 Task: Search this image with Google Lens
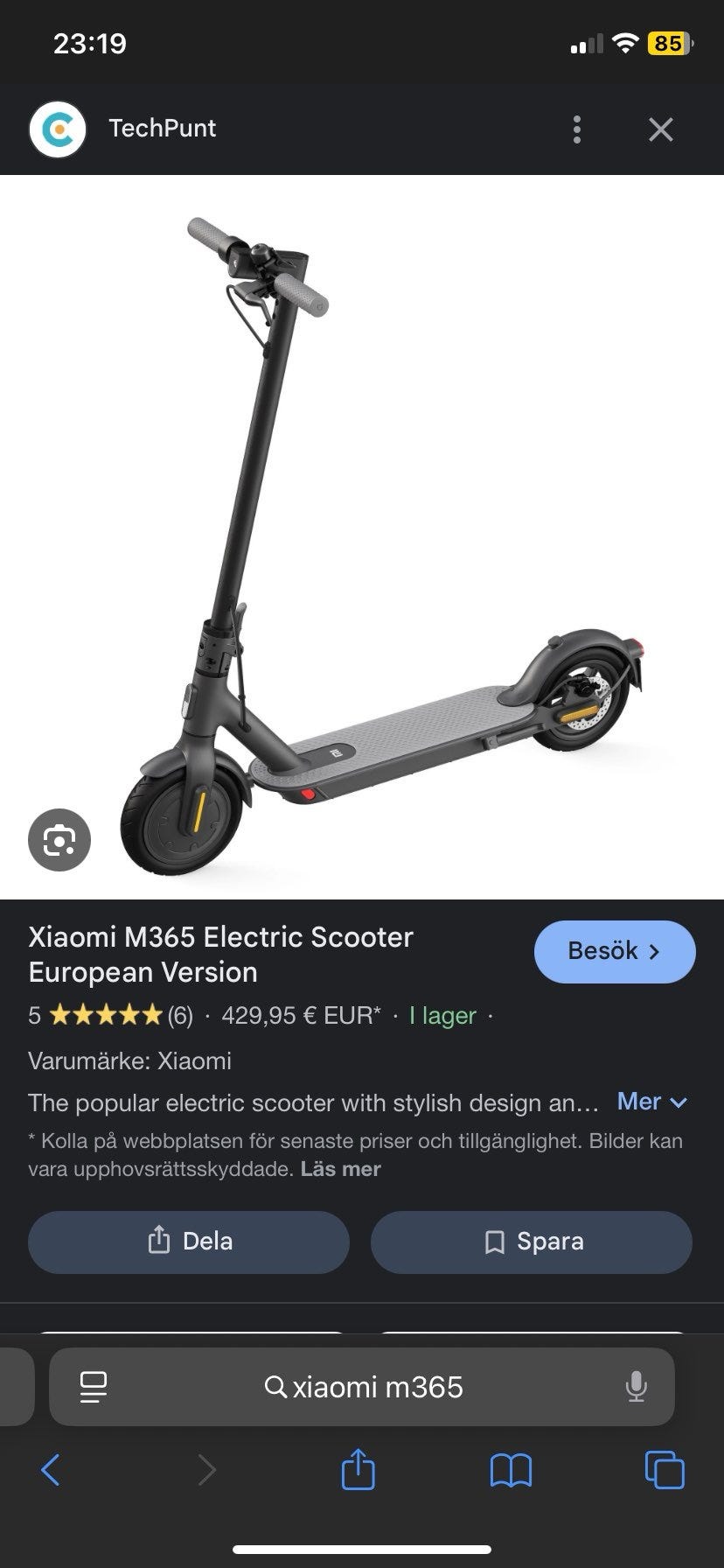59,840
